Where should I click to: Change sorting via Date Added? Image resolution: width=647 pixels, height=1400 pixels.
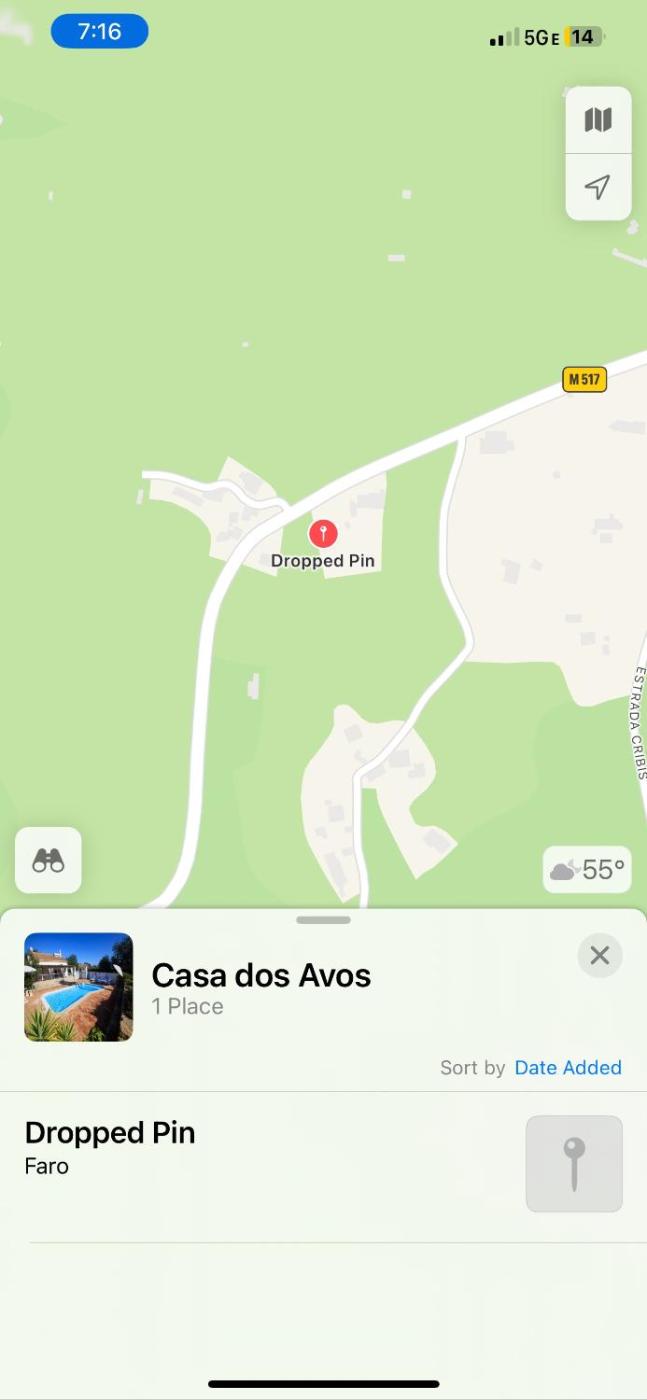567,1068
